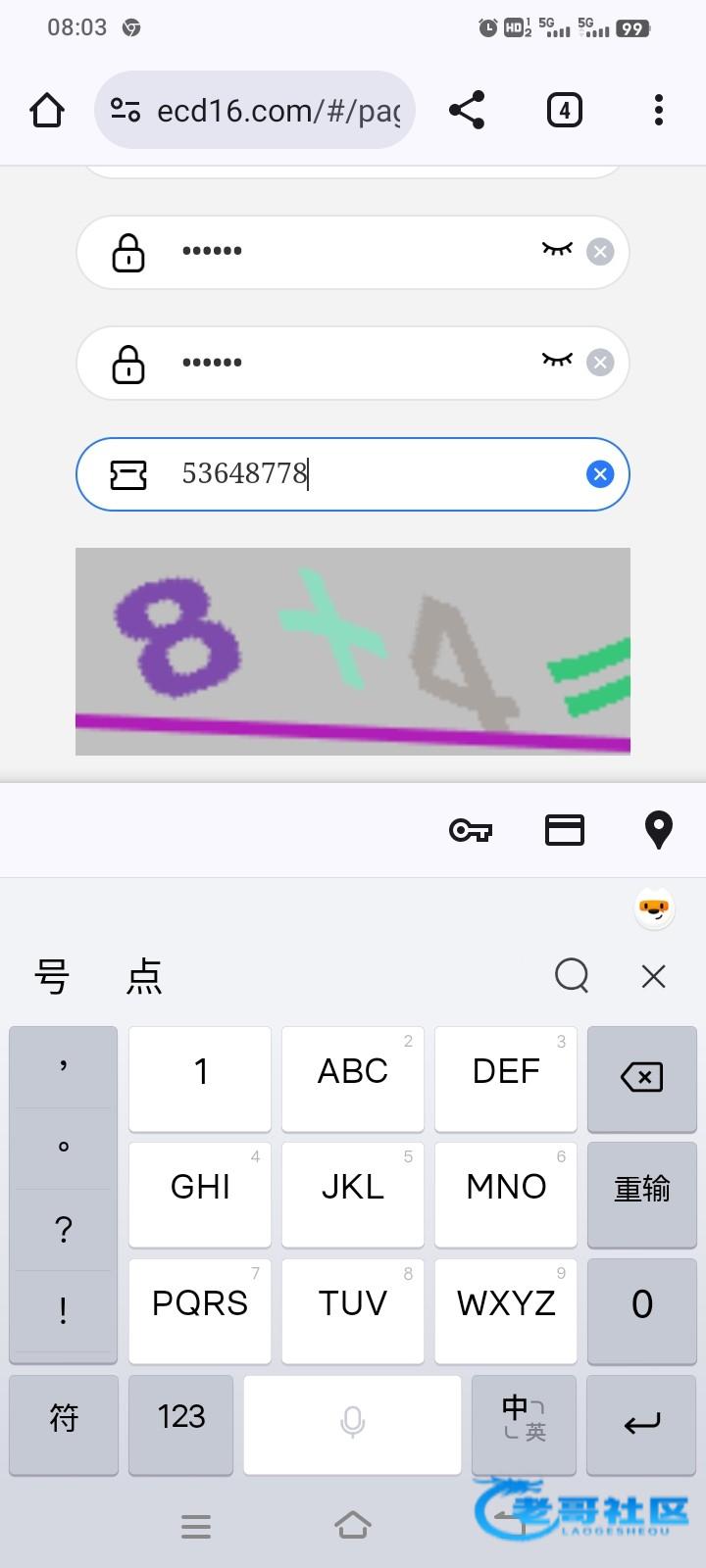This screenshot has width=706, height=1568.
Task: Clear the code field with 53648778
Action: point(600,474)
